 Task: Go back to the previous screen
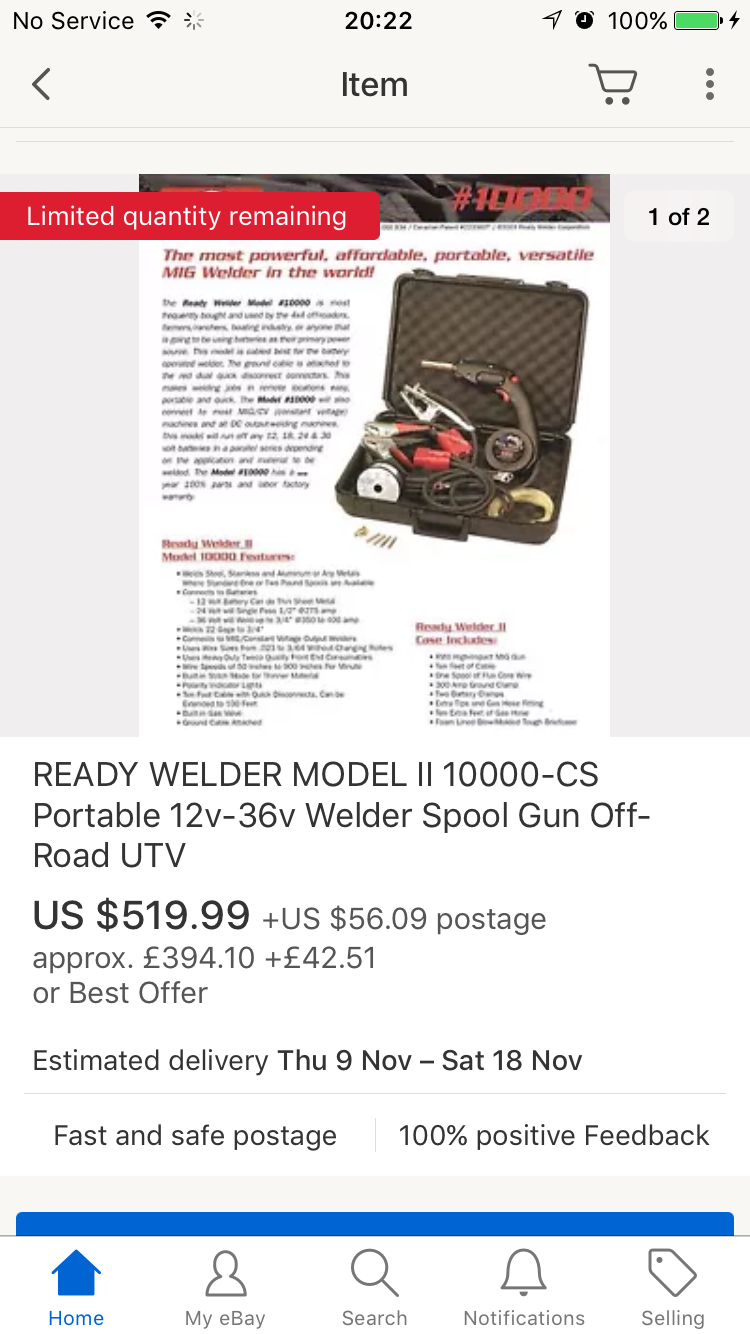click(x=41, y=84)
